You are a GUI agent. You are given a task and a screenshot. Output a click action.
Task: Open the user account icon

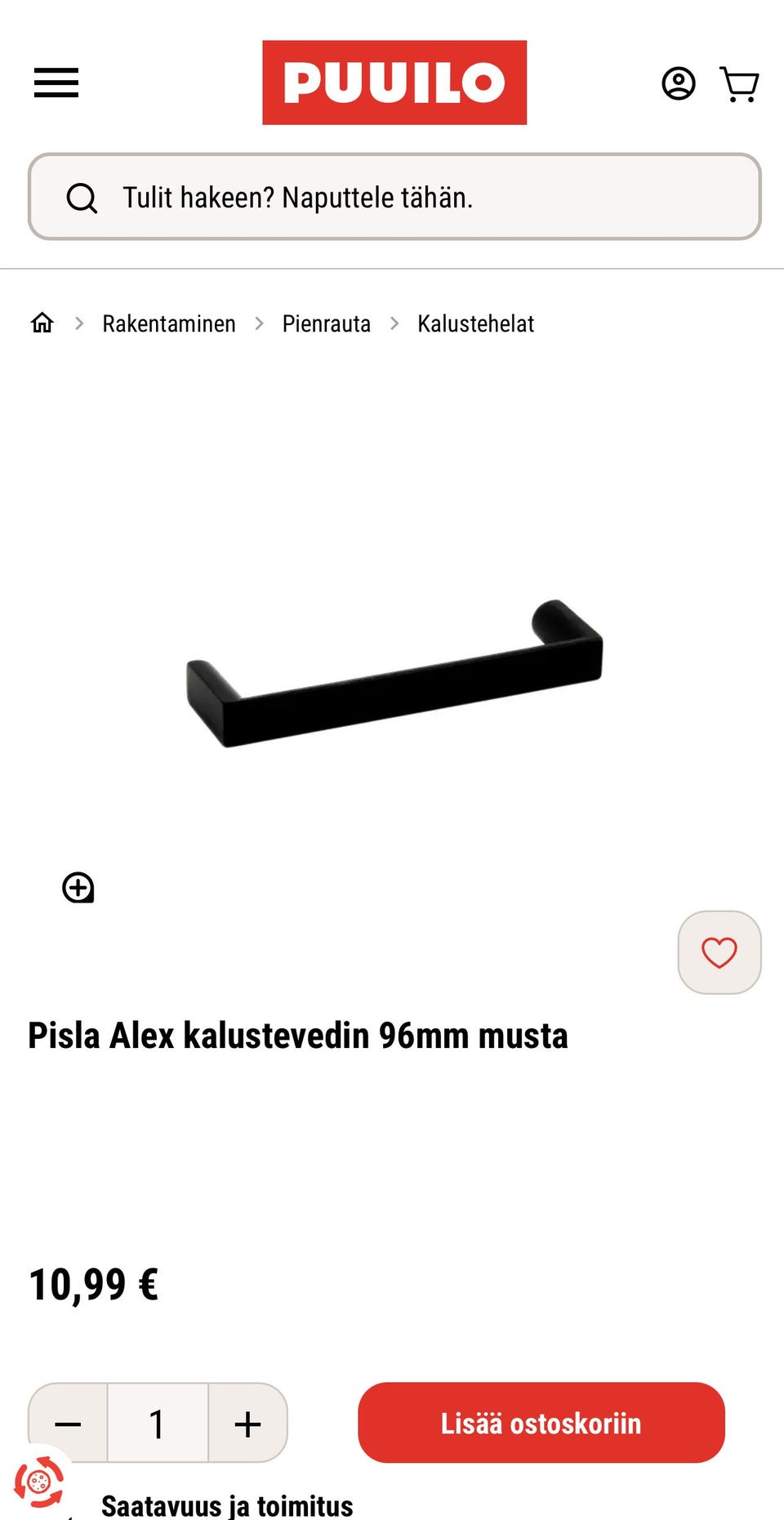click(x=678, y=83)
